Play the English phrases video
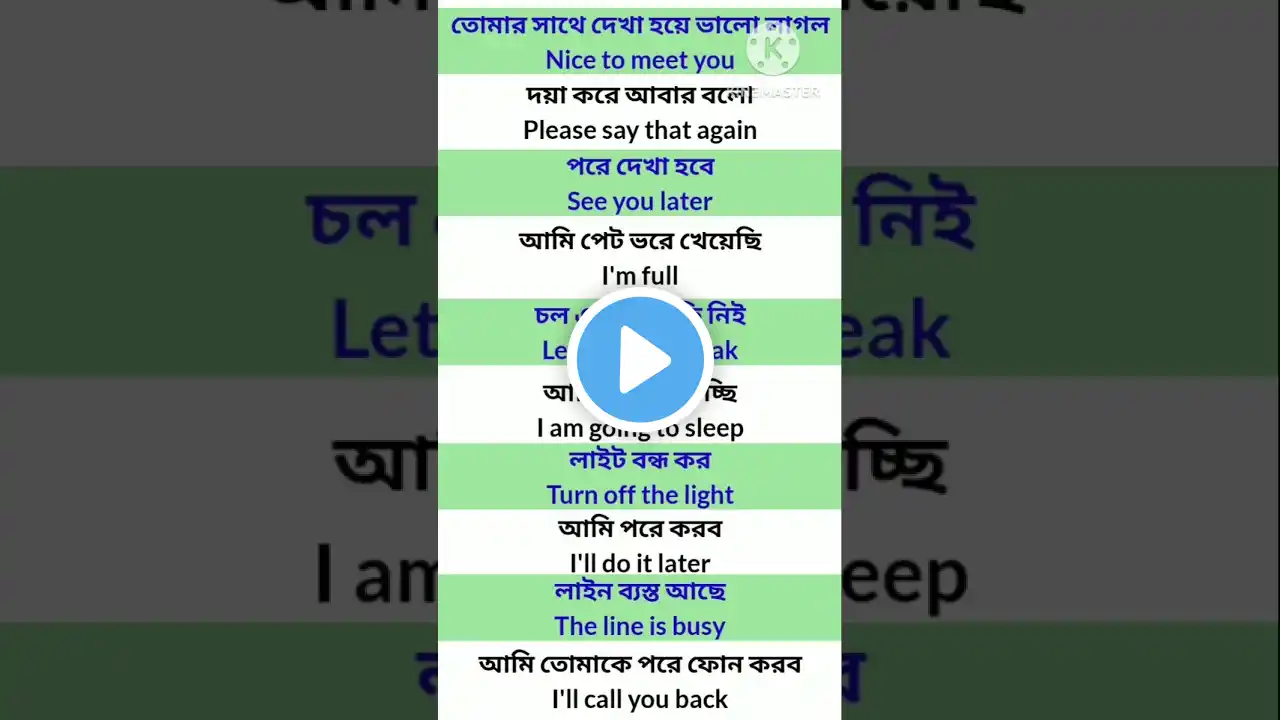This screenshot has height=720, width=1280. tap(640, 360)
